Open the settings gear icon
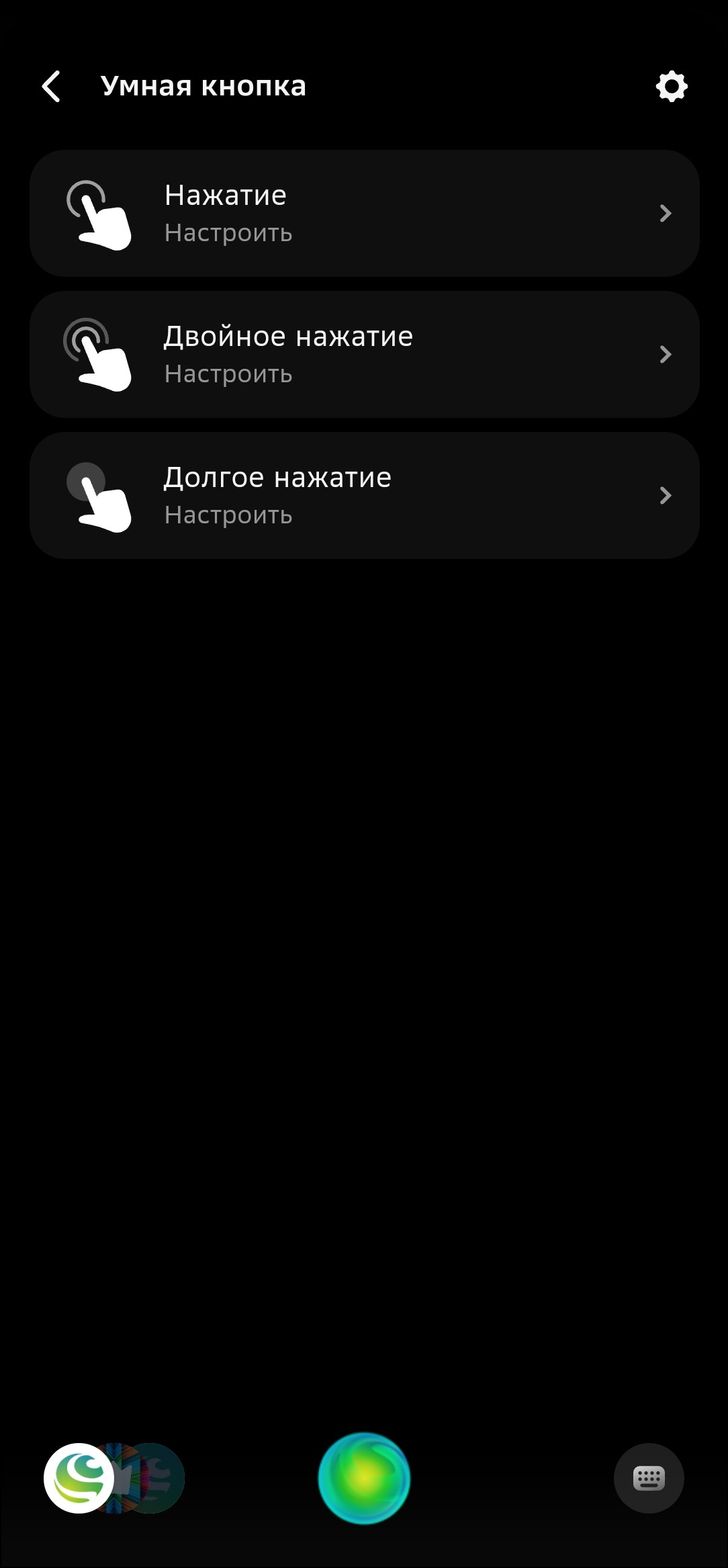Image resolution: width=728 pixels, height=1568 pixels. tap(672, 87)
